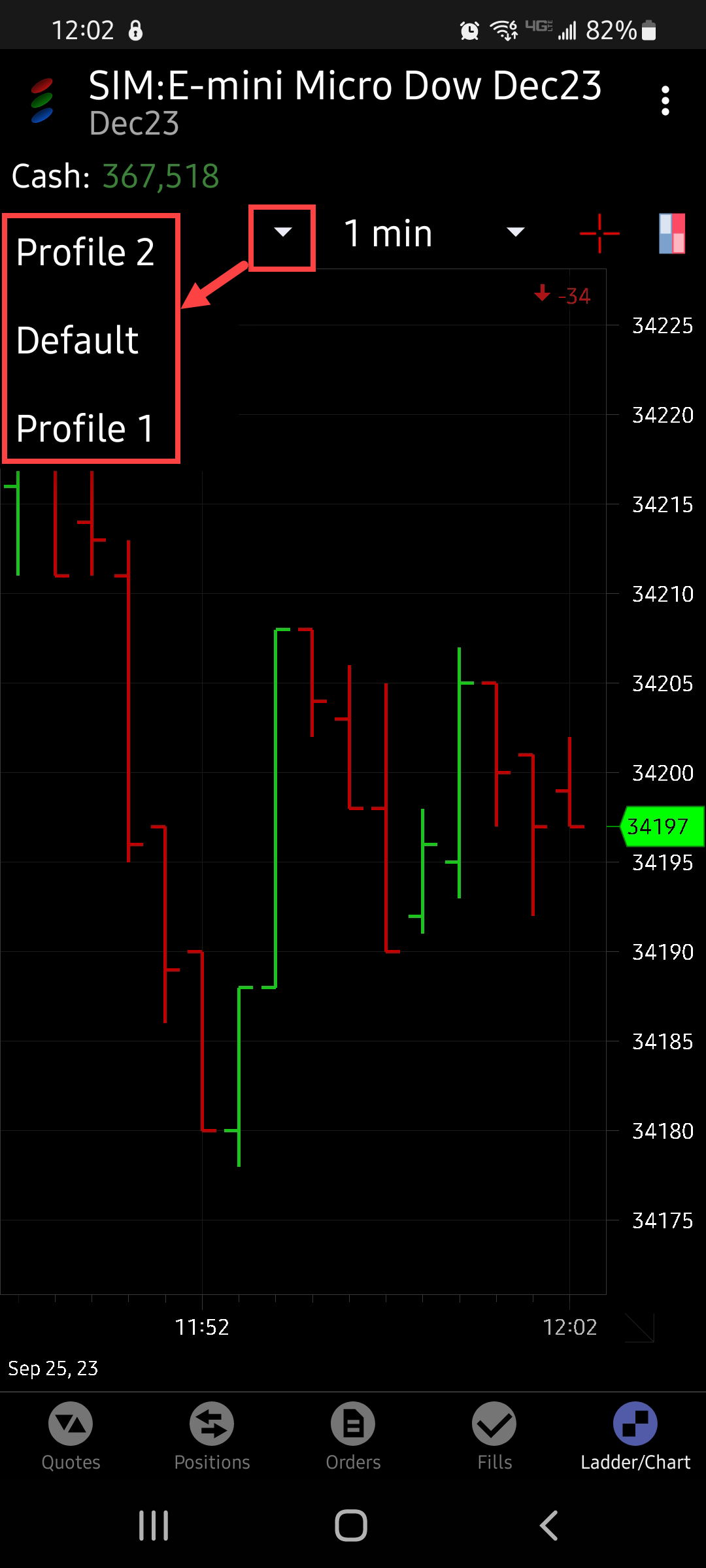Open the three-dot overflow menu

(x=665, y=99)
